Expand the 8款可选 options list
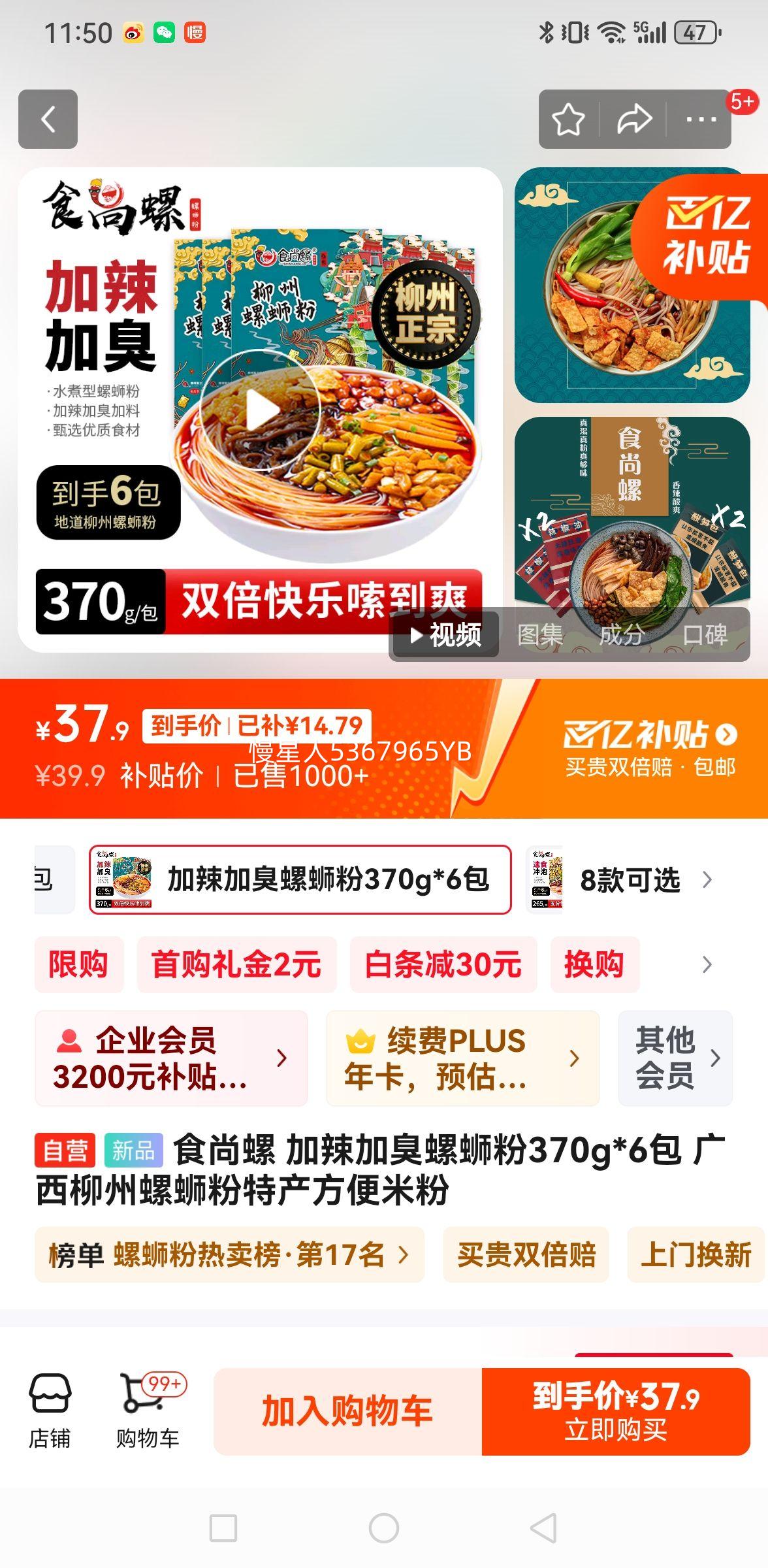 point(643,881)
